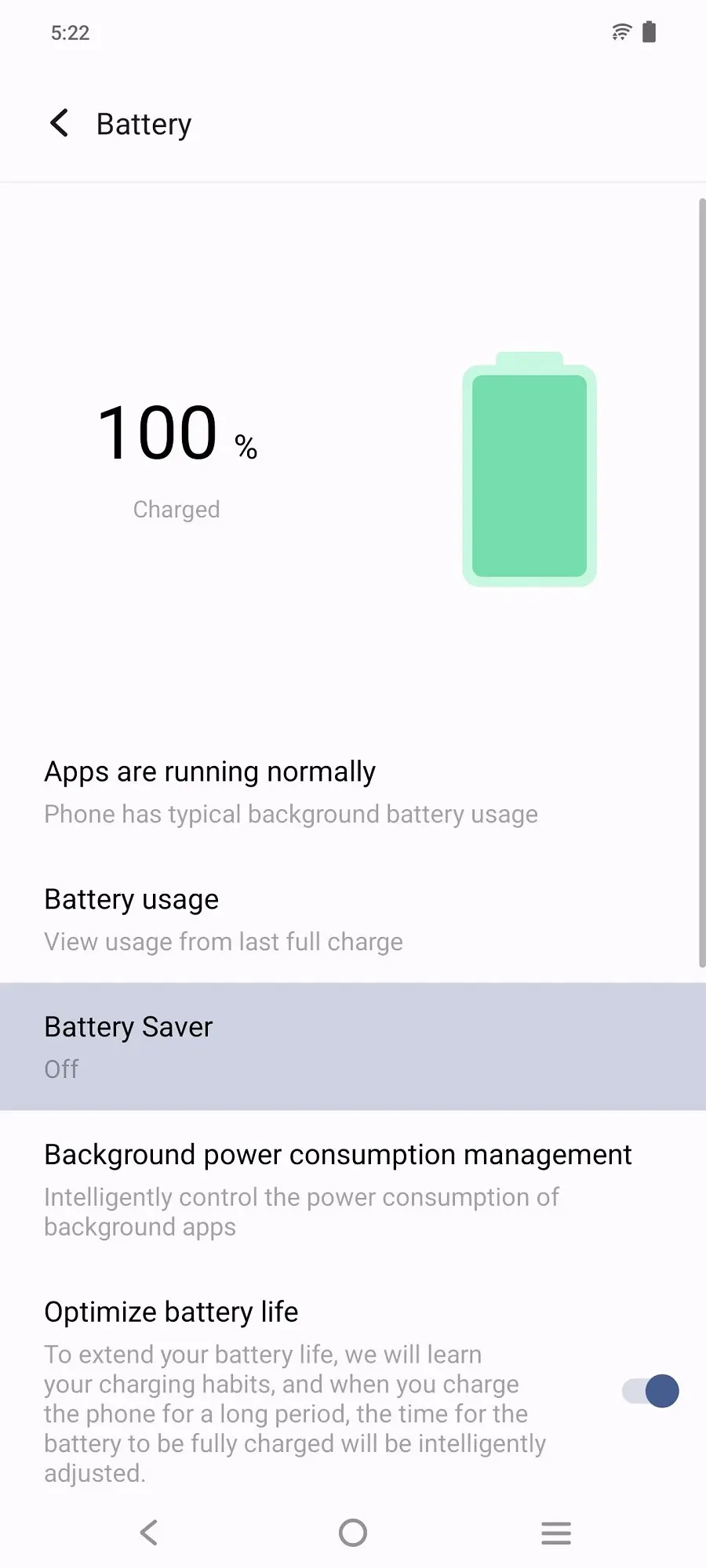Screen dimensions: 706x1568
Task: Click the Wi-Fi status icon
Action: tap(620, 31)
